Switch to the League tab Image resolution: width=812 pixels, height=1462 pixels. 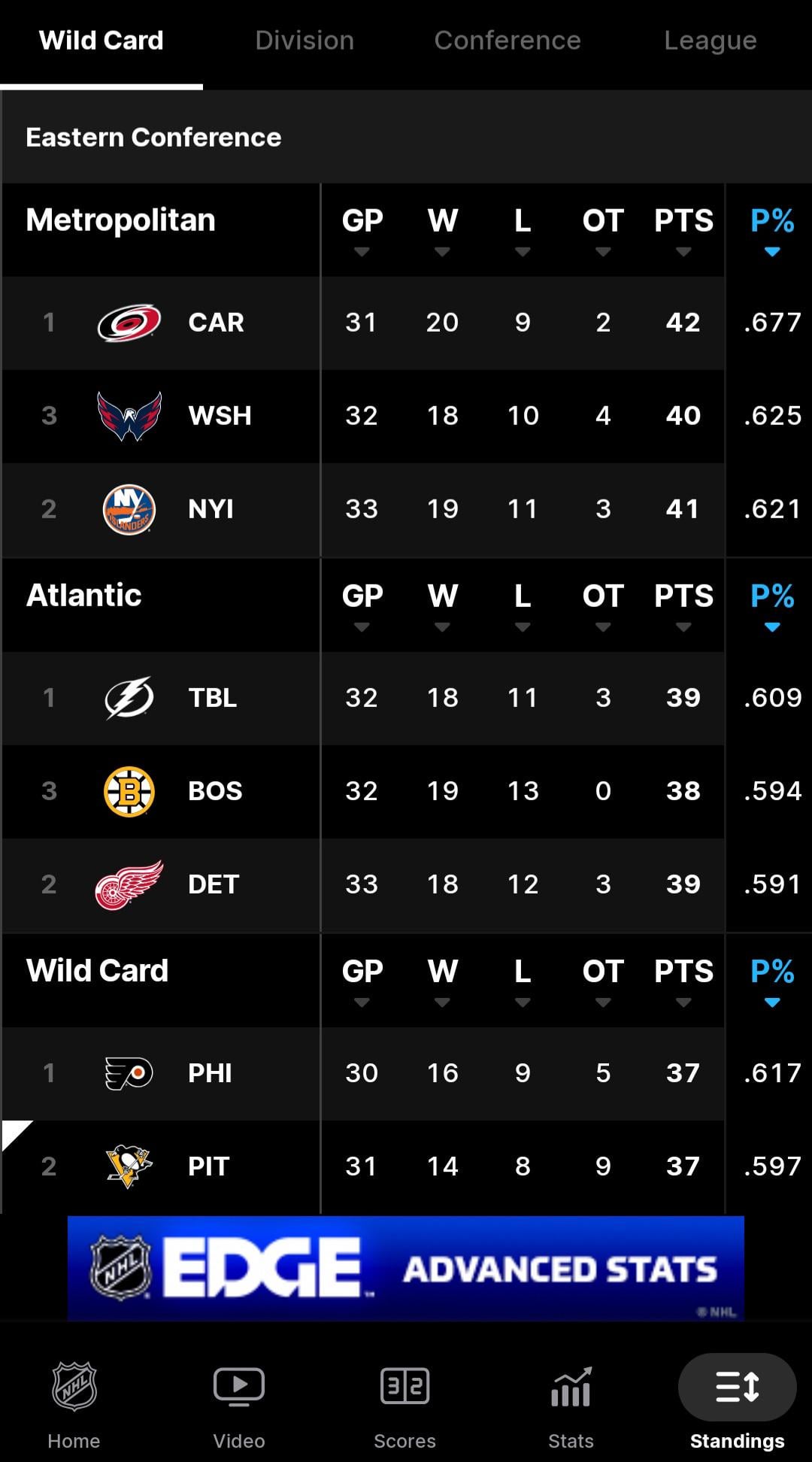(x=710, y=41)
